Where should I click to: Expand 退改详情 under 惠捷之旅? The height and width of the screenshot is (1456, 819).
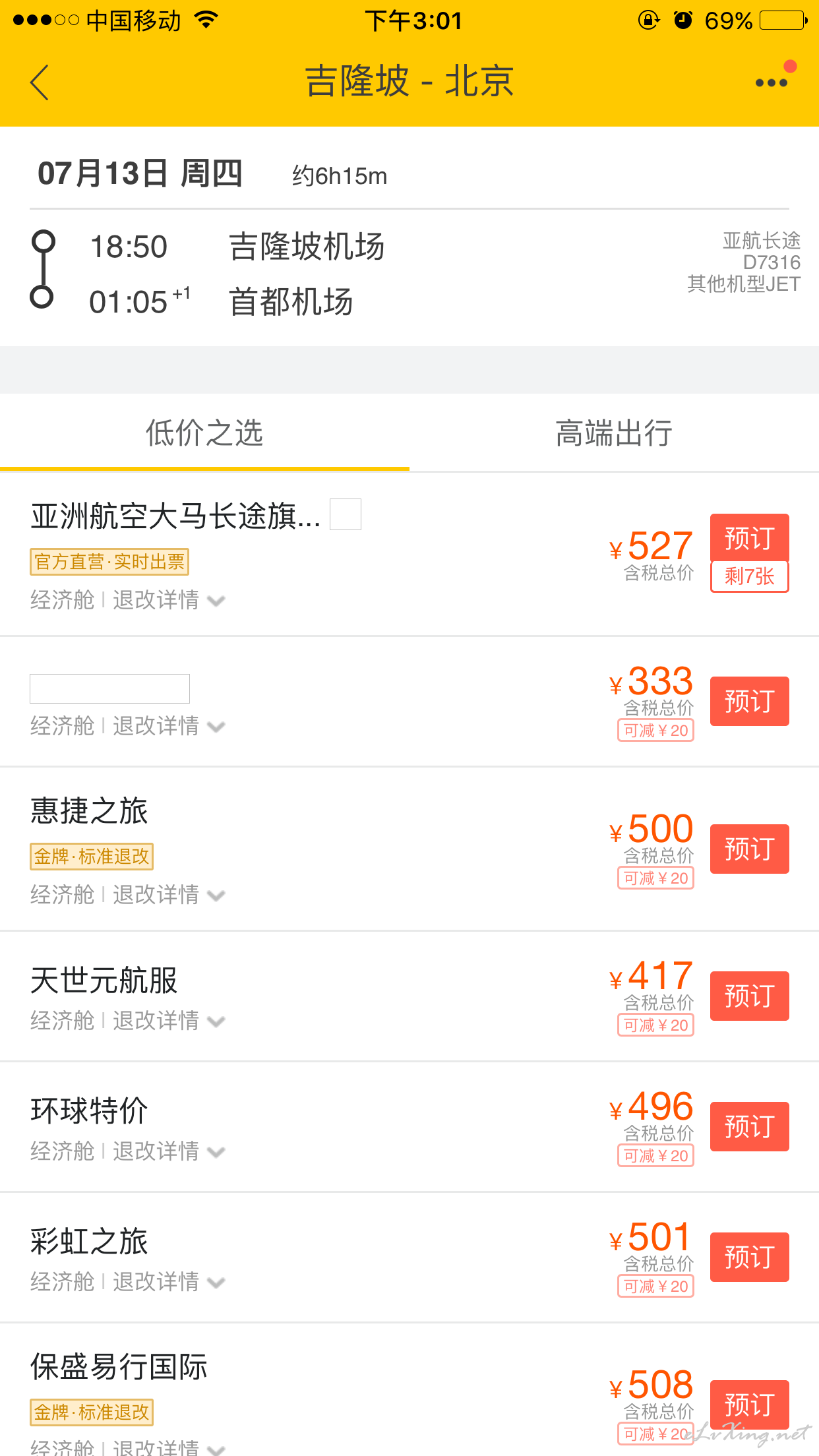click(x=169, y=895)
